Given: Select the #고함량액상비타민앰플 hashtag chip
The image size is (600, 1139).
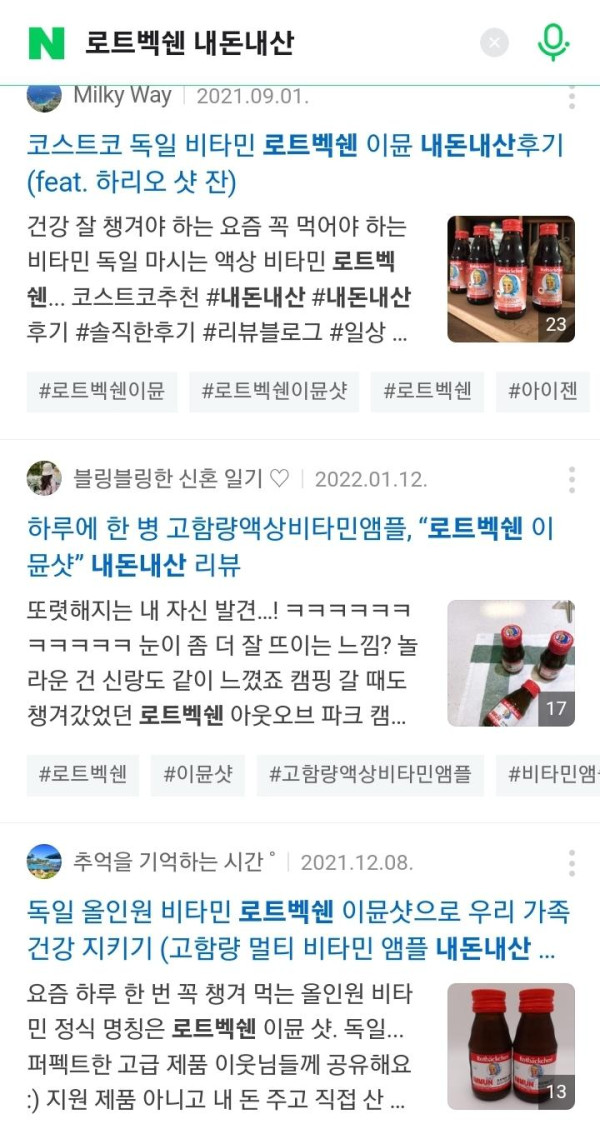Looking at the screenshot, I should pos(370,775).
